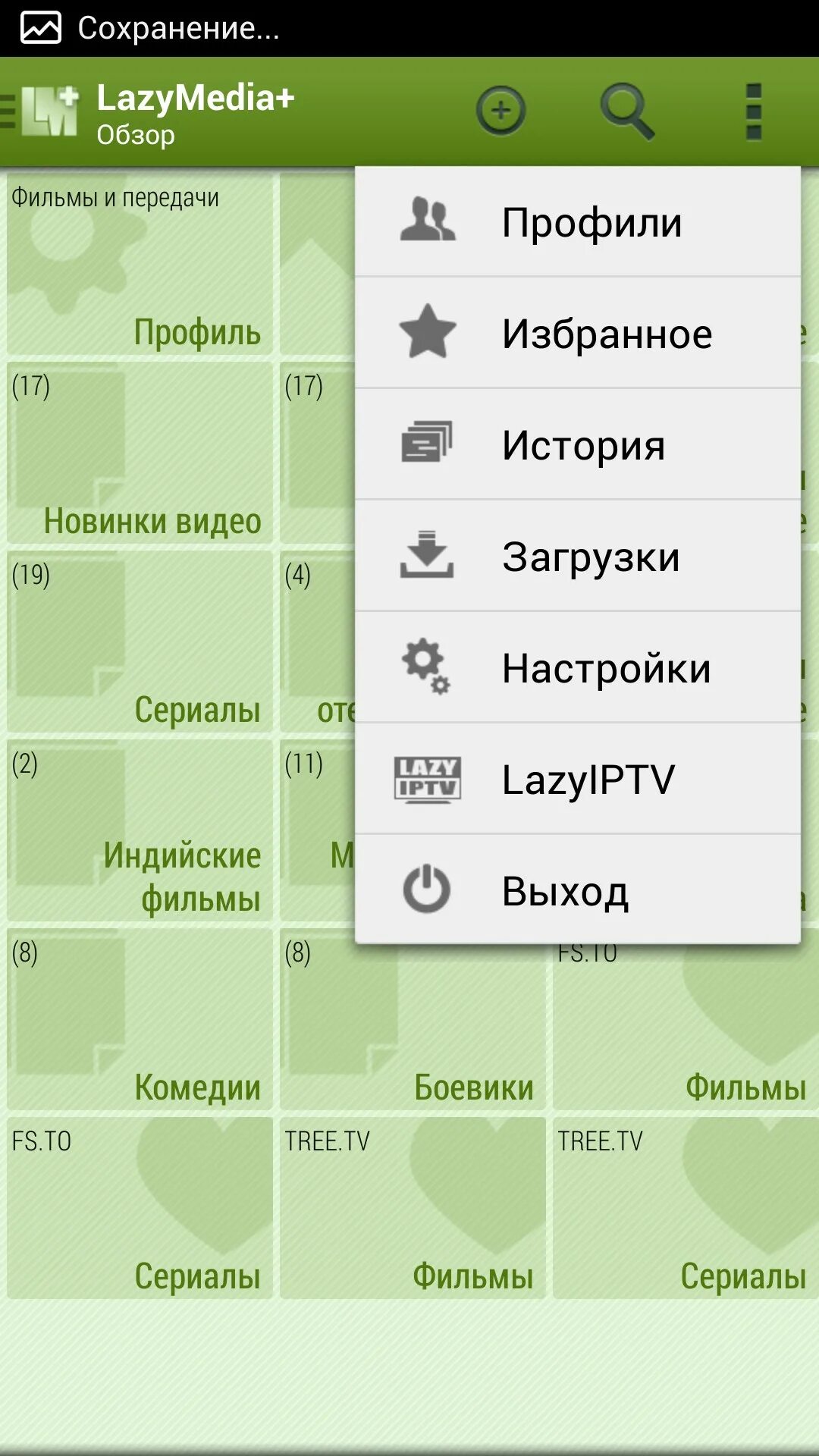Open История viewing history
The width and height of the screenshot is (819, 1456).
576,445
